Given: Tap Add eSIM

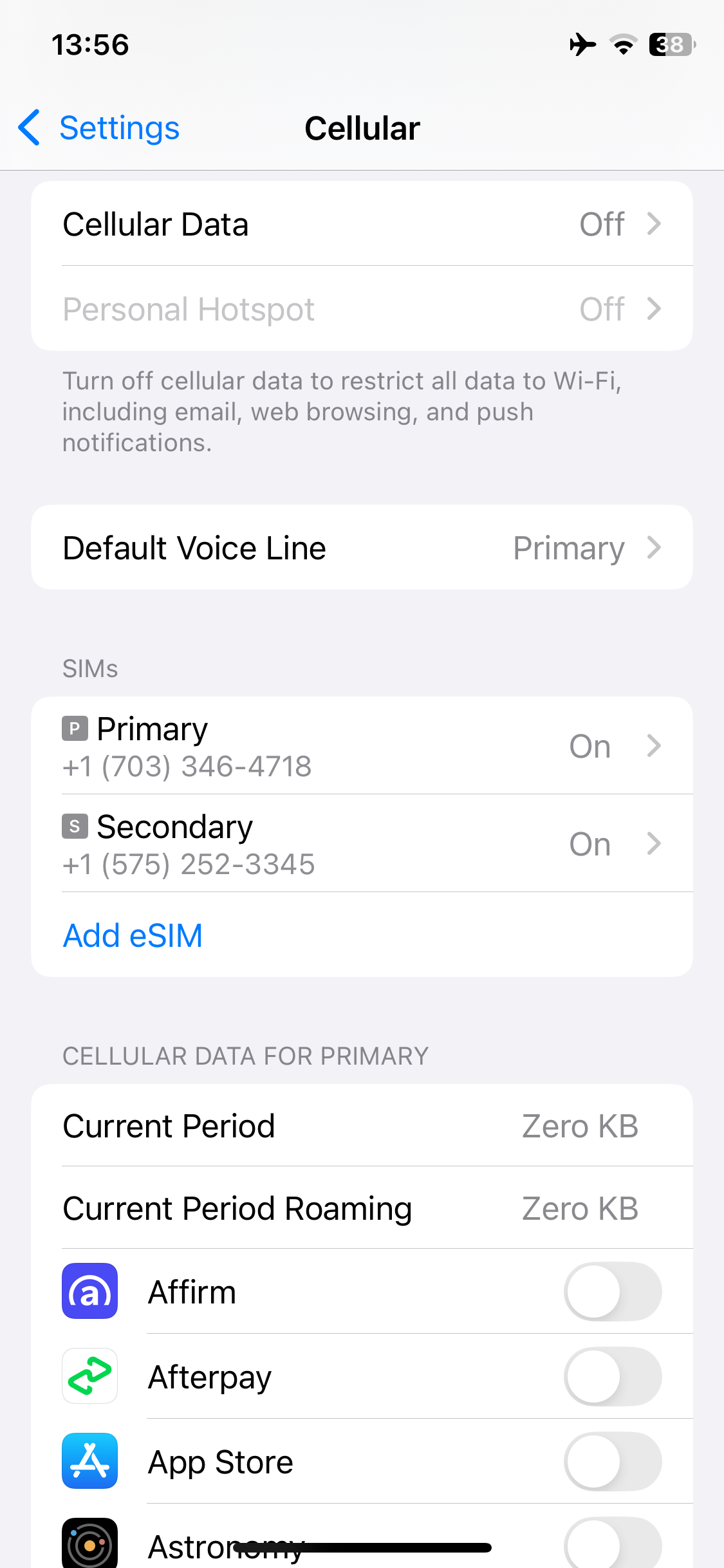Looking at the screenshot, I should pyautogui.click(x=133, y=935).
